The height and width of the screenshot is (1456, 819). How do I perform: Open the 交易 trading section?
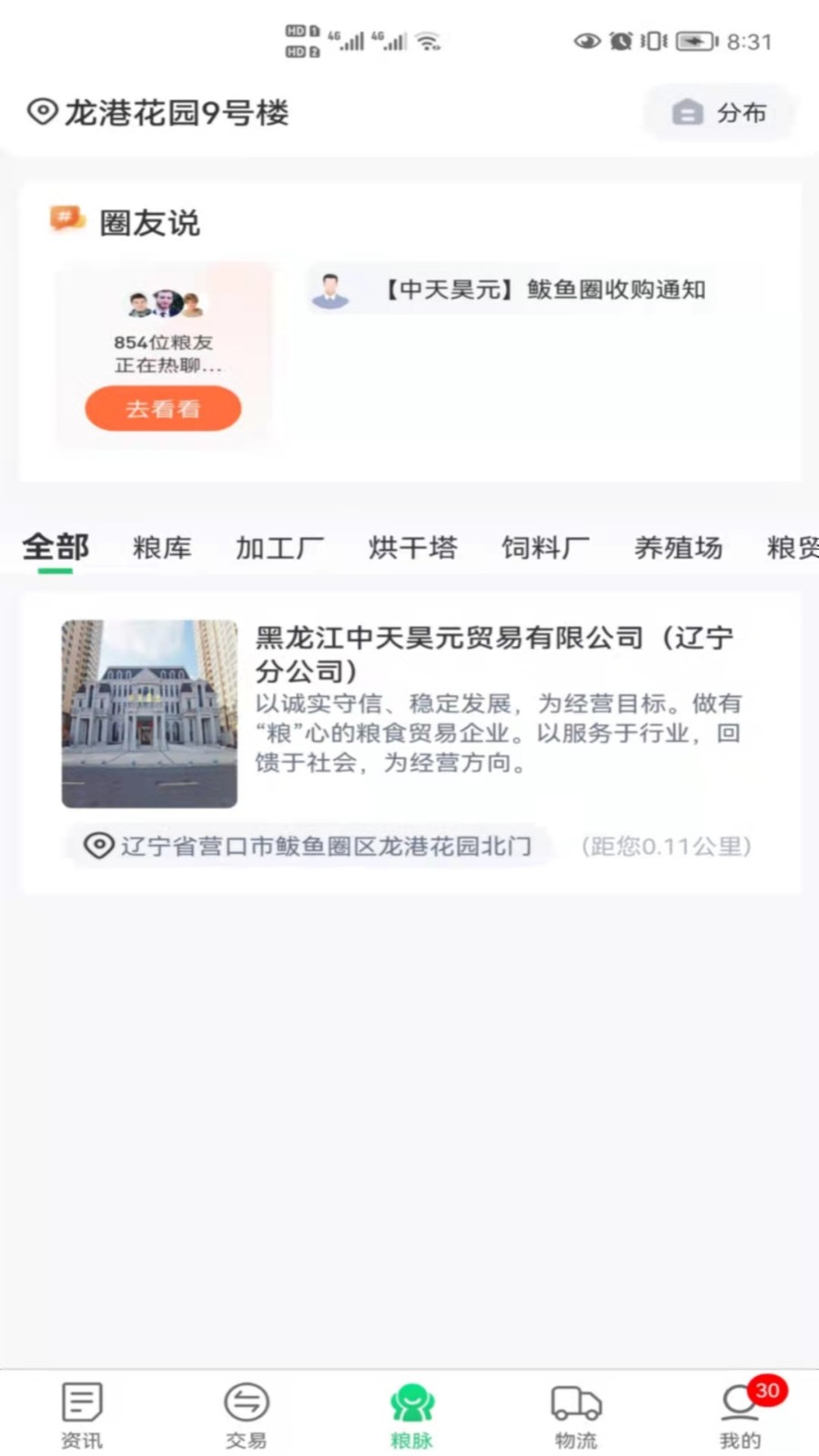point(245,1410)
